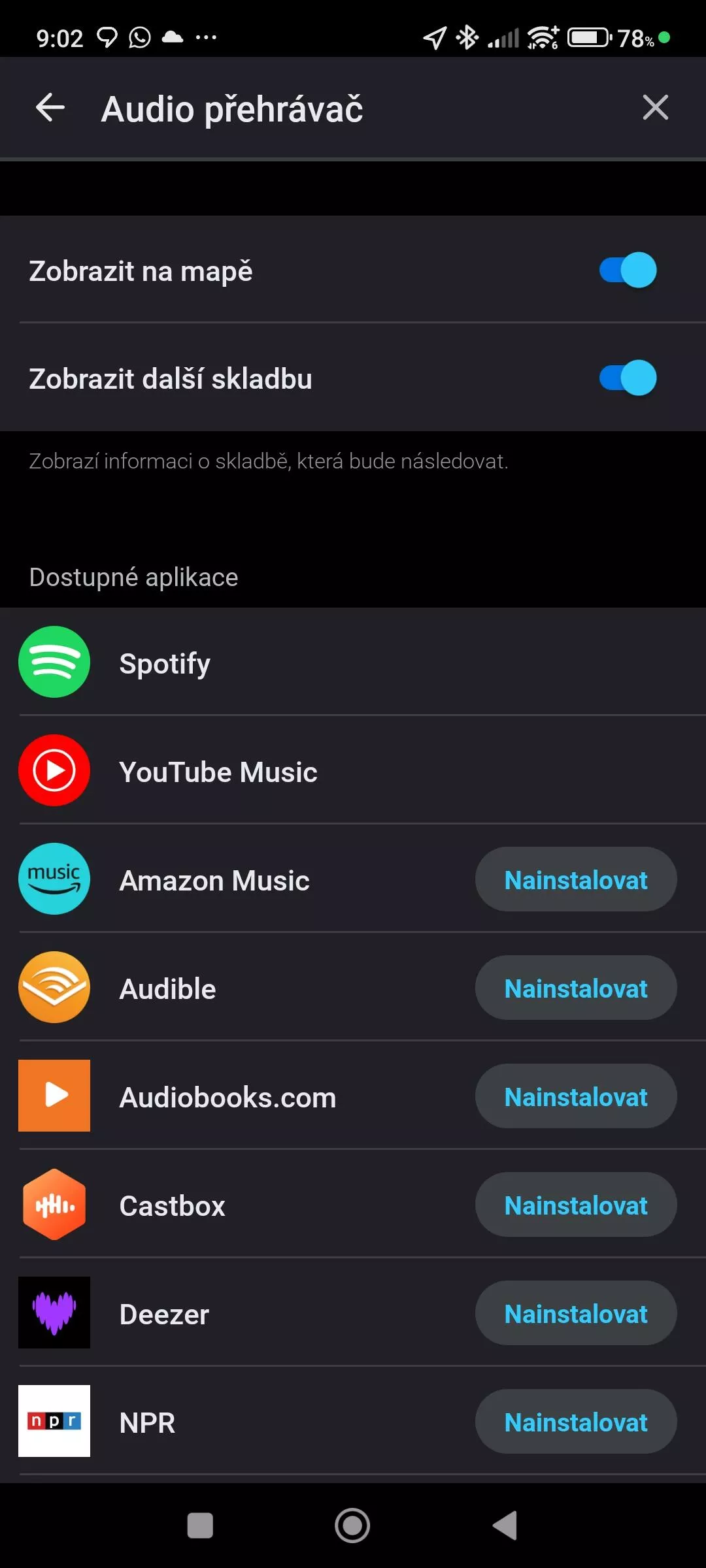706x1568 pixels.
Task: Choose YouTube Music from available apps
Action: 353,771
